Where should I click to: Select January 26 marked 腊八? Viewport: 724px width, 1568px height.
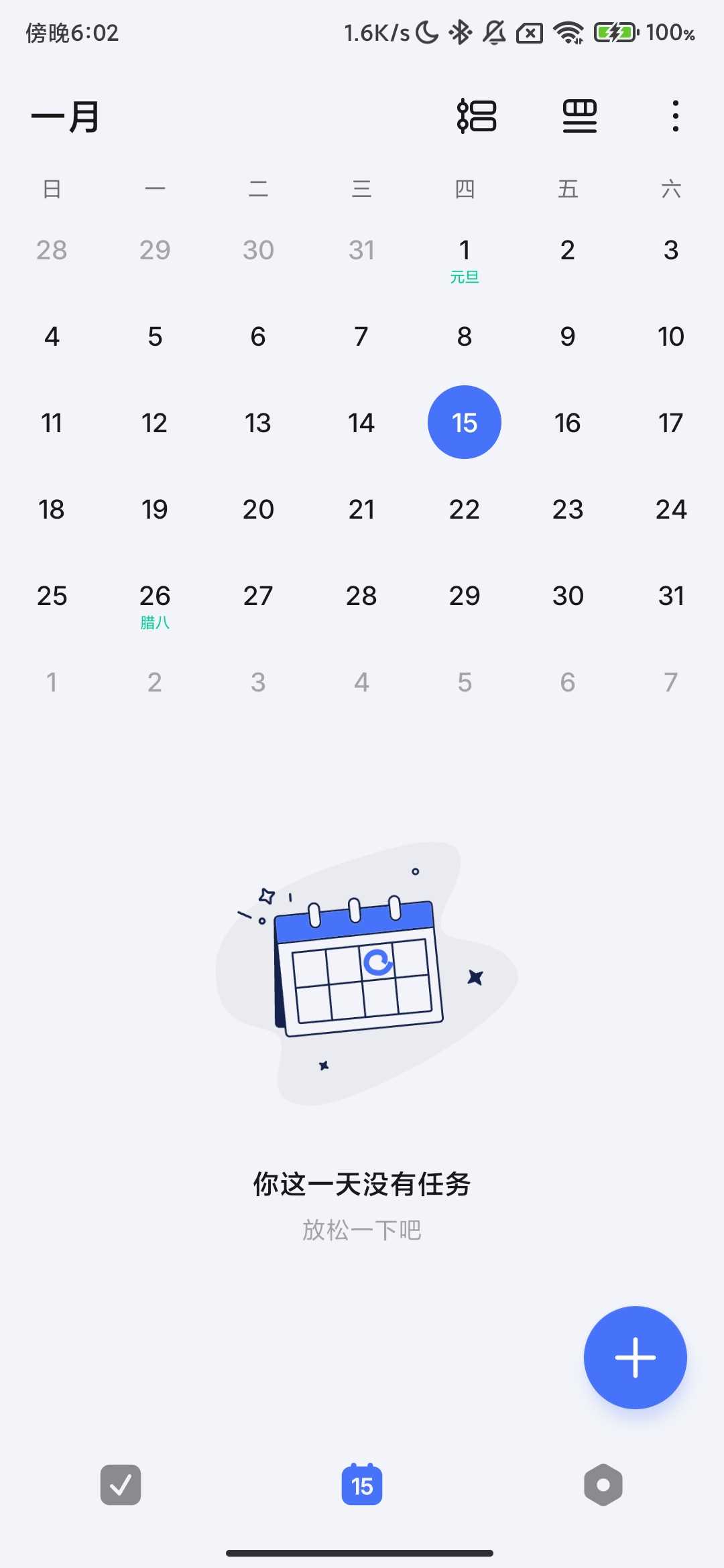155,604
